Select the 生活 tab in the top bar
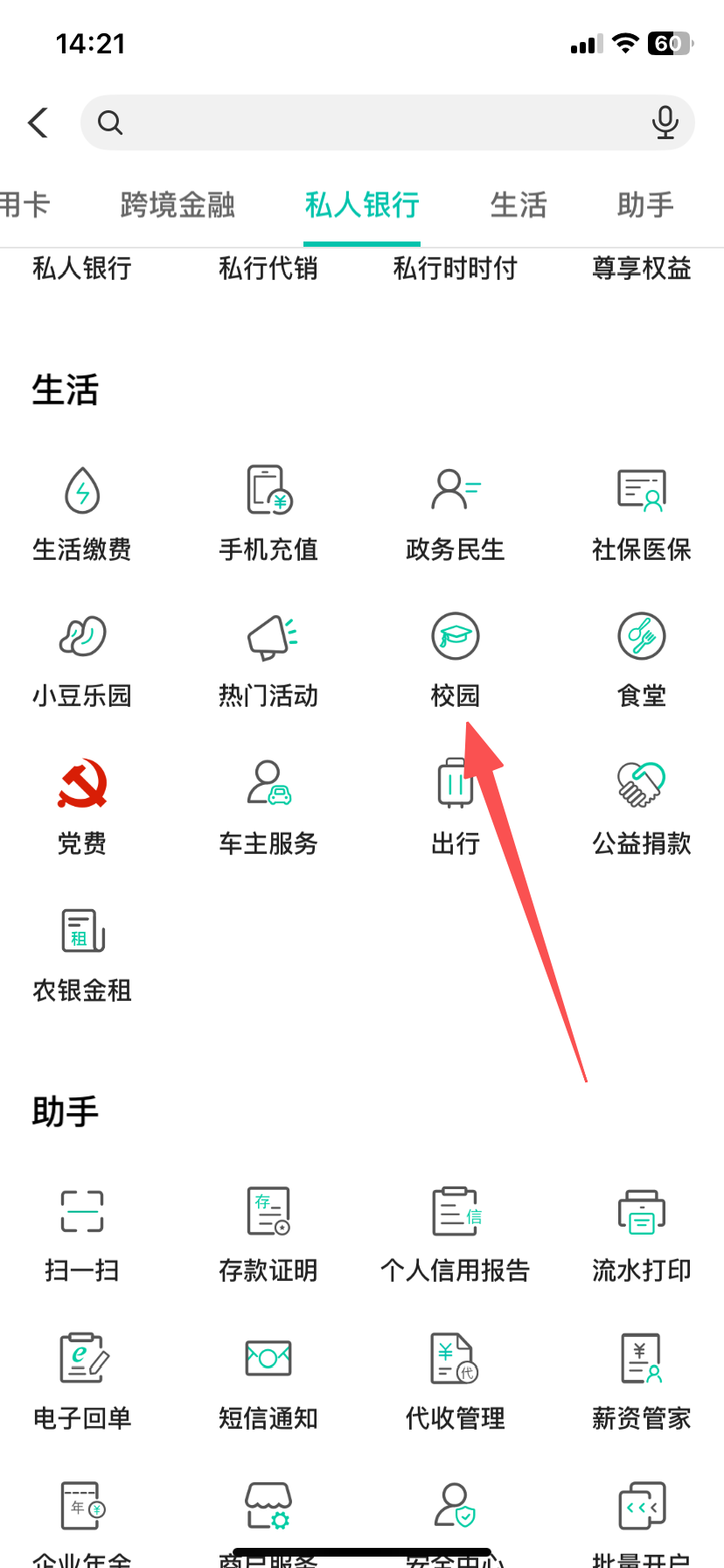Viewport: 724px width, 1568px height. coord(519,205)
